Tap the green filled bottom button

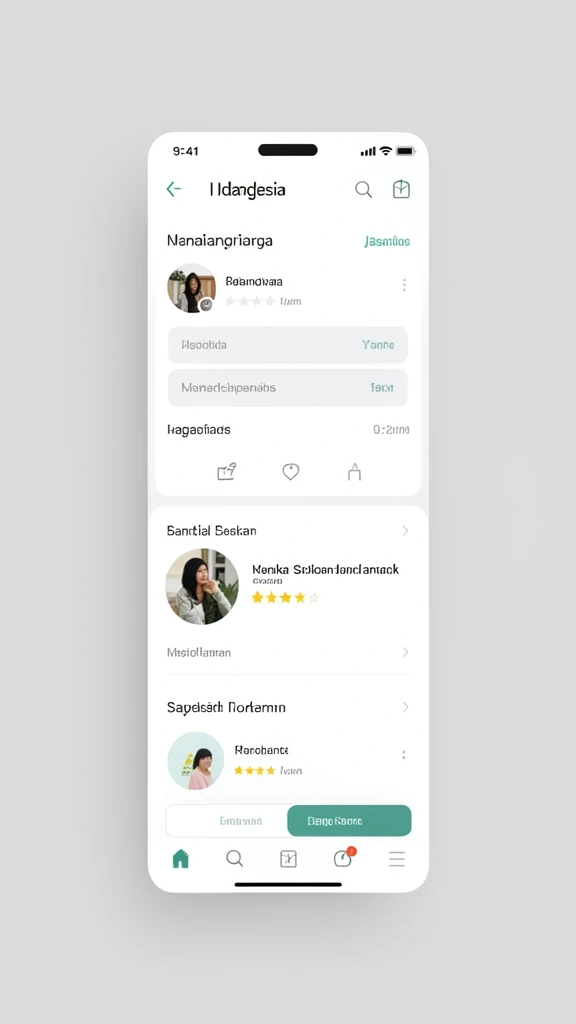coord(349,821)
